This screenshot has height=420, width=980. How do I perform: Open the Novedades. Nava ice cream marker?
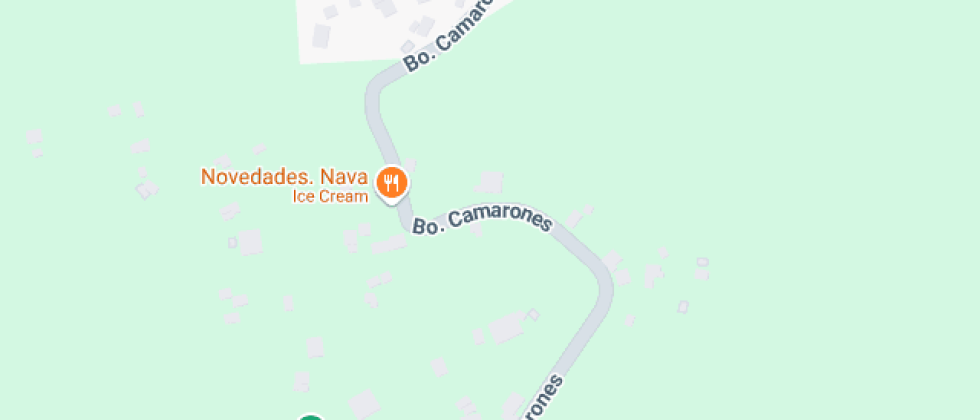coord(391,183)
